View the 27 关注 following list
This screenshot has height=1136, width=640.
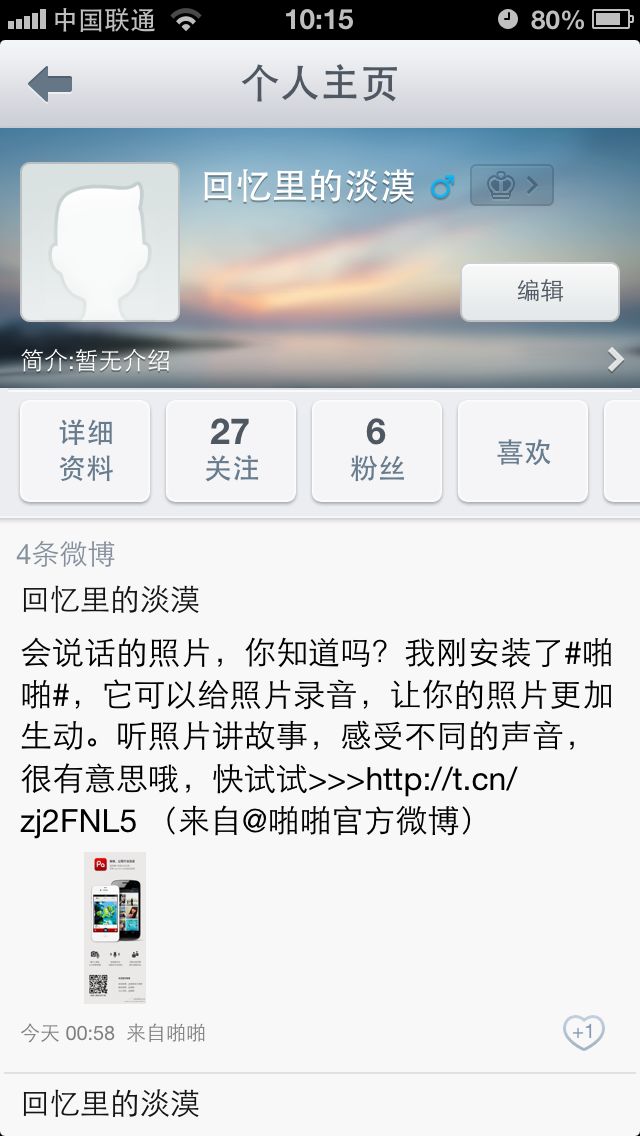pyautogui.click(x=231, y=451)
